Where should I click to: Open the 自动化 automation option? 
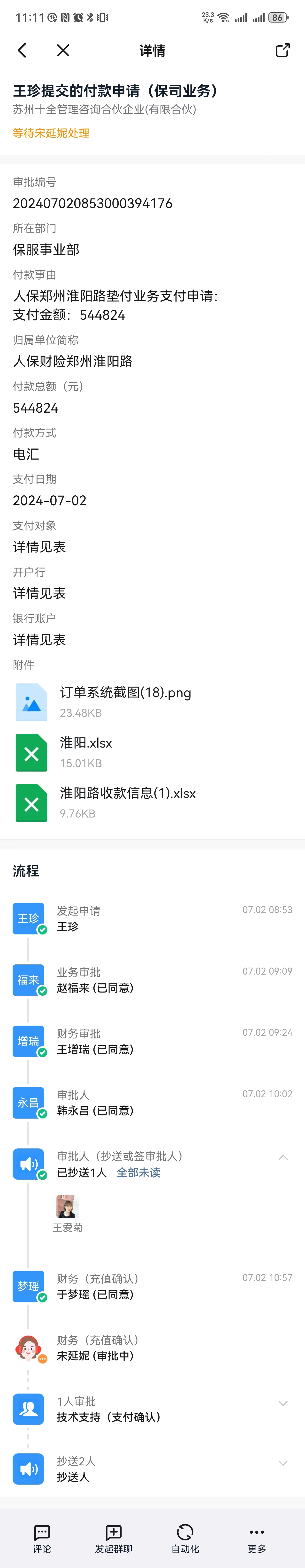(x=185, y=1539)
